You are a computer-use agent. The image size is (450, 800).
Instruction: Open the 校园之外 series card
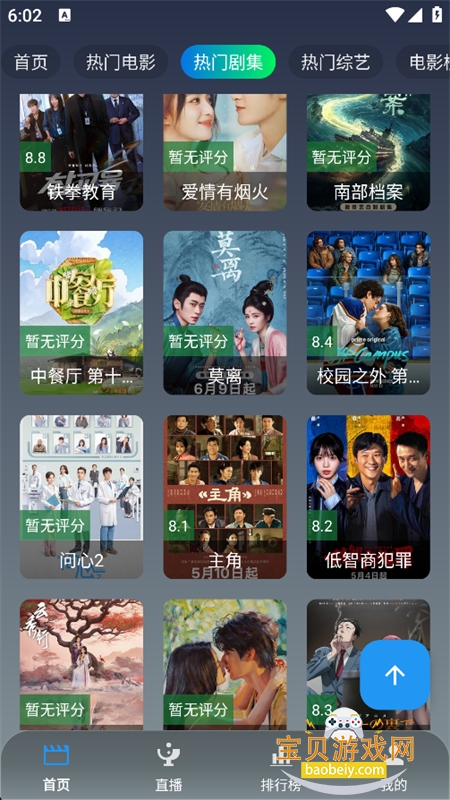click(x=368, y=313)
